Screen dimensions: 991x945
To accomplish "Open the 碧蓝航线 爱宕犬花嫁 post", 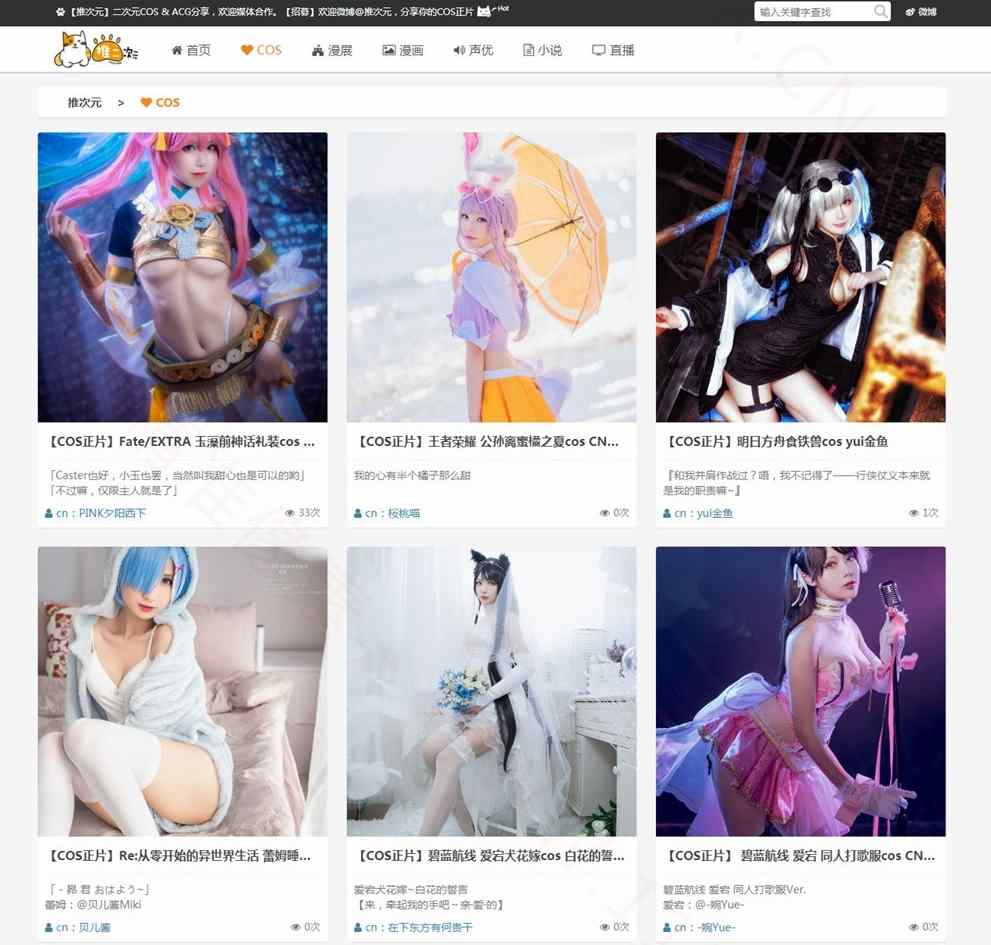I will 491,856.
